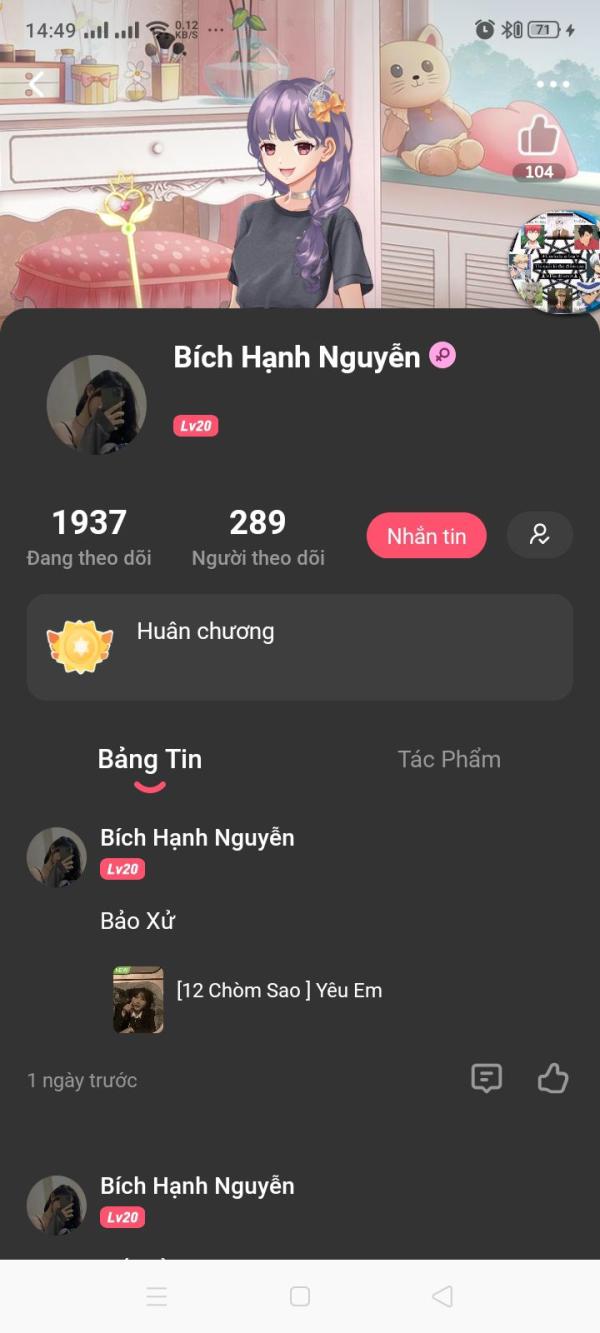
Task: Switch to the Bảng Tin tab
Action: click(150, 759)
